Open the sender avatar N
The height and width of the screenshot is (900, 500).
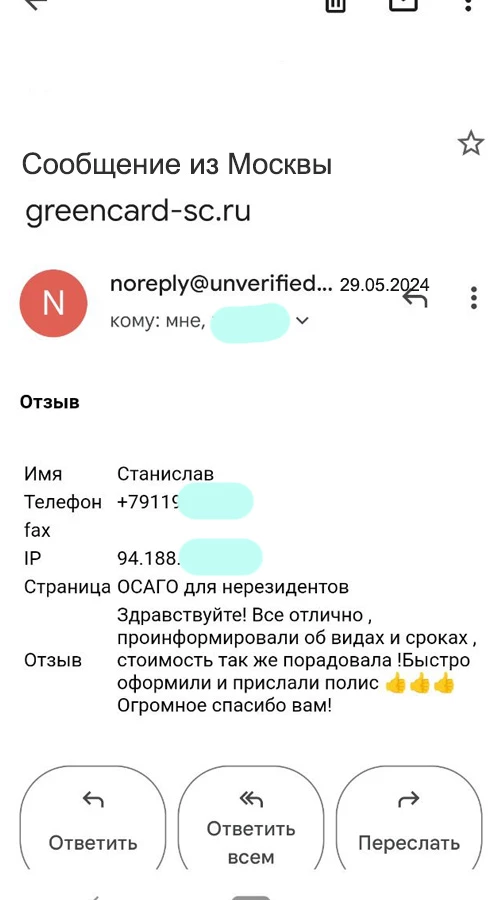(x=53, y=303)
